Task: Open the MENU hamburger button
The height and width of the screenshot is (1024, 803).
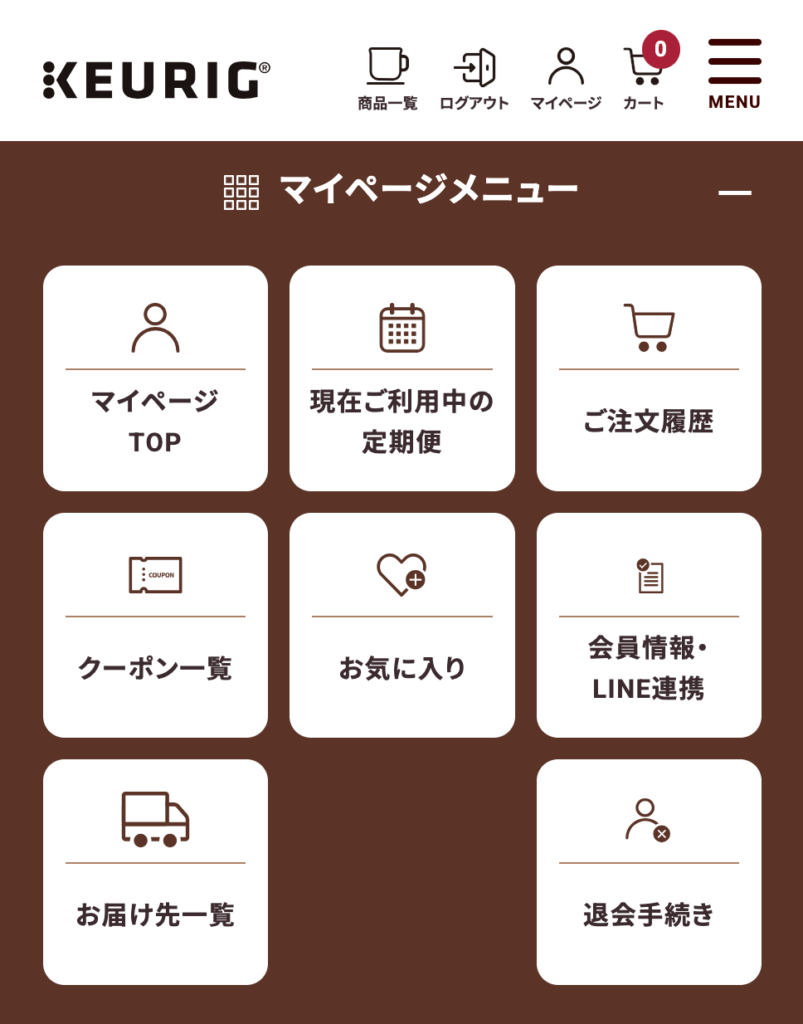Action: pos(734,74)
